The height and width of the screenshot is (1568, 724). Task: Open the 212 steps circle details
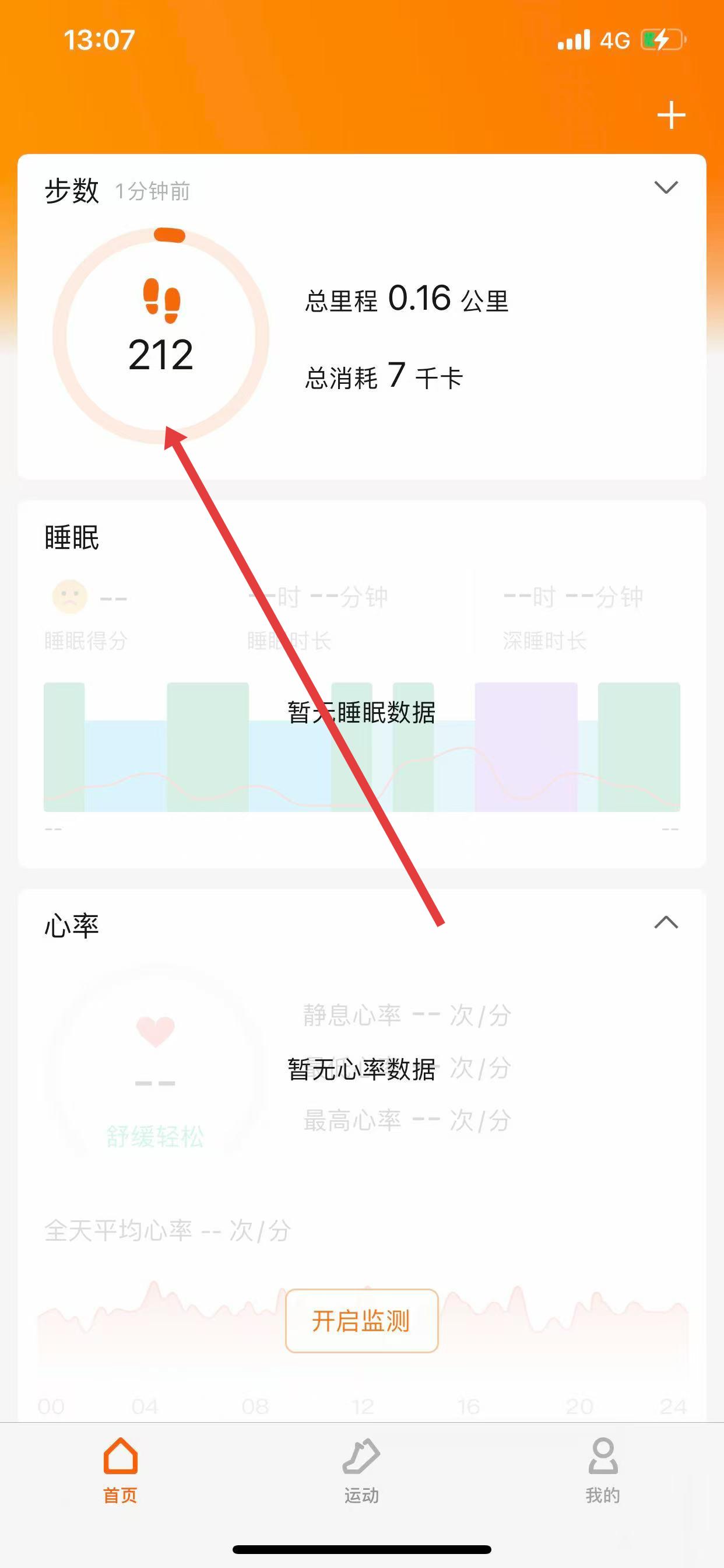[x=161, y=336]
